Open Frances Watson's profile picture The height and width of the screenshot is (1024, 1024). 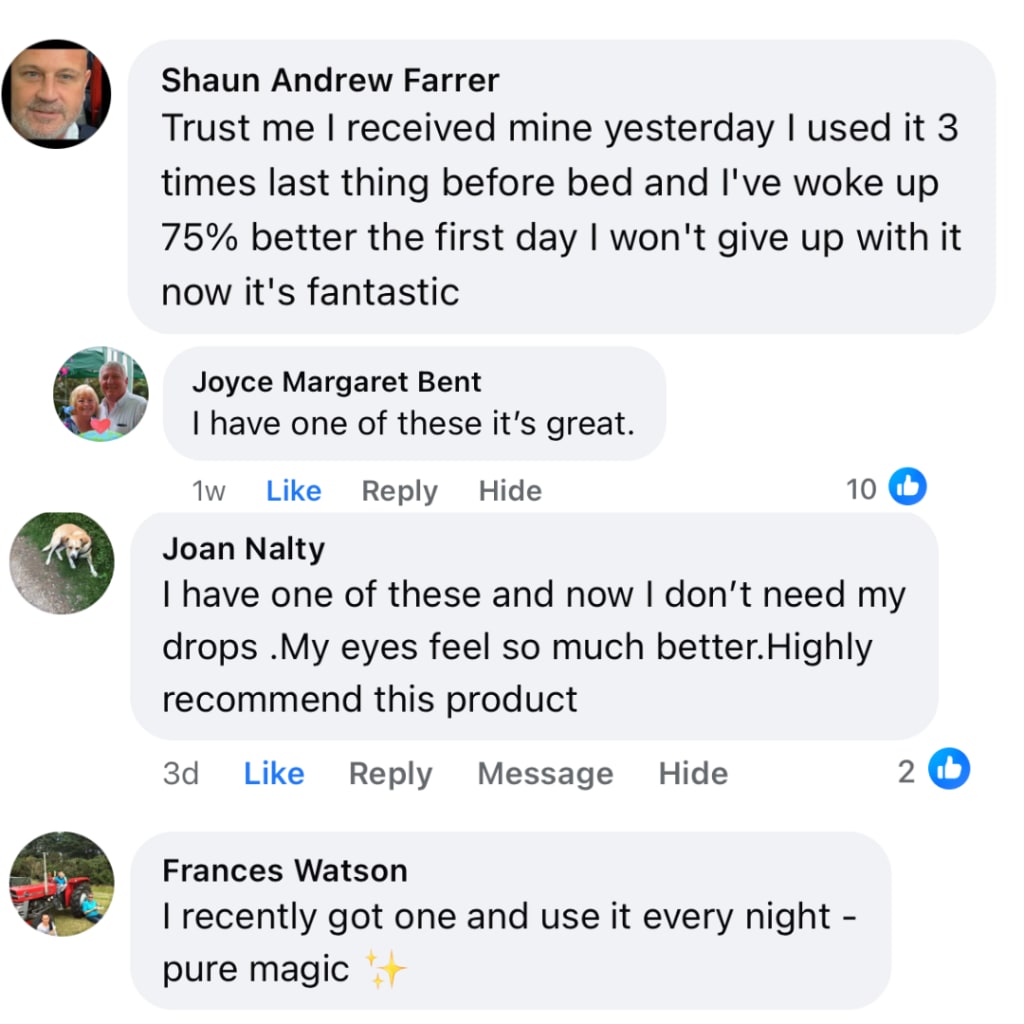point(62,884)
